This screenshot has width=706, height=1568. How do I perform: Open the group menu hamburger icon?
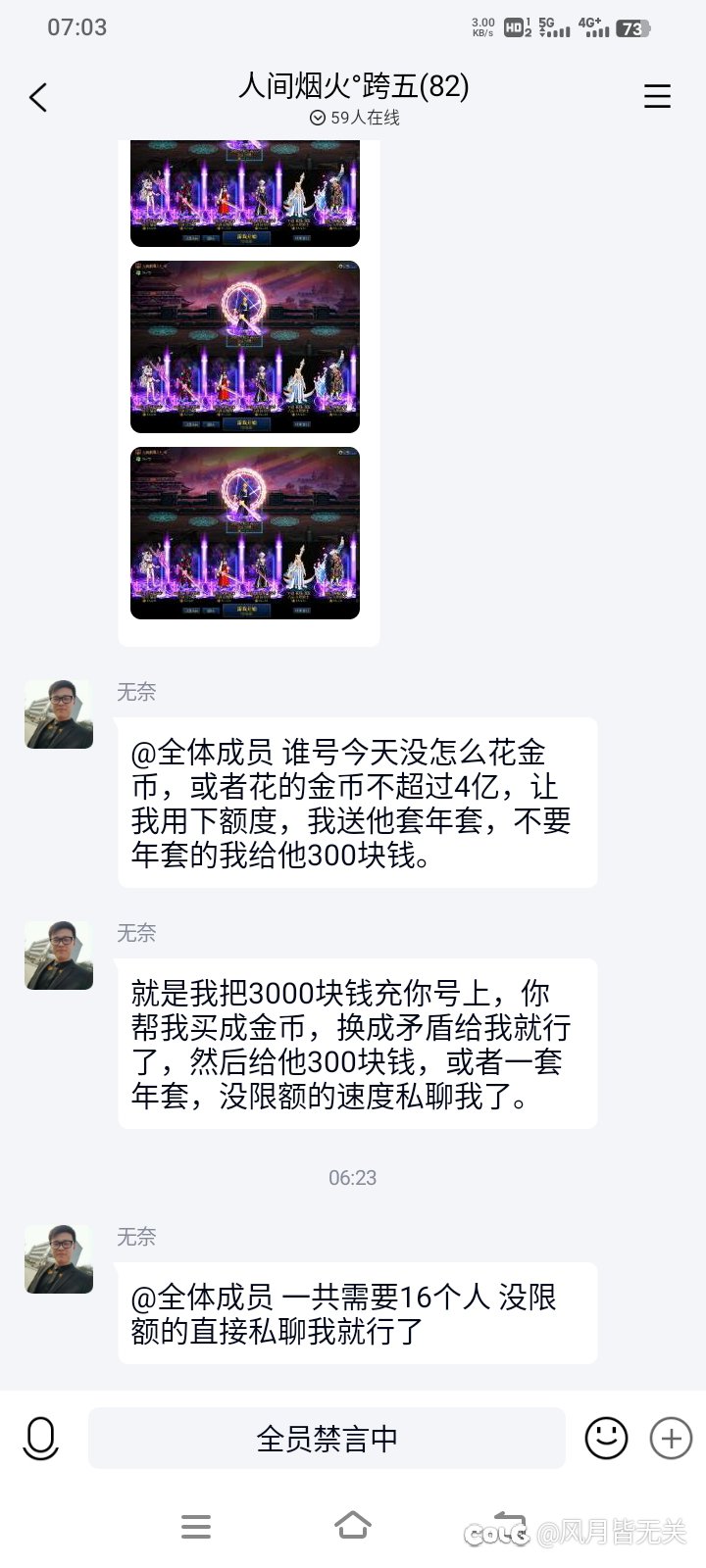657,96
